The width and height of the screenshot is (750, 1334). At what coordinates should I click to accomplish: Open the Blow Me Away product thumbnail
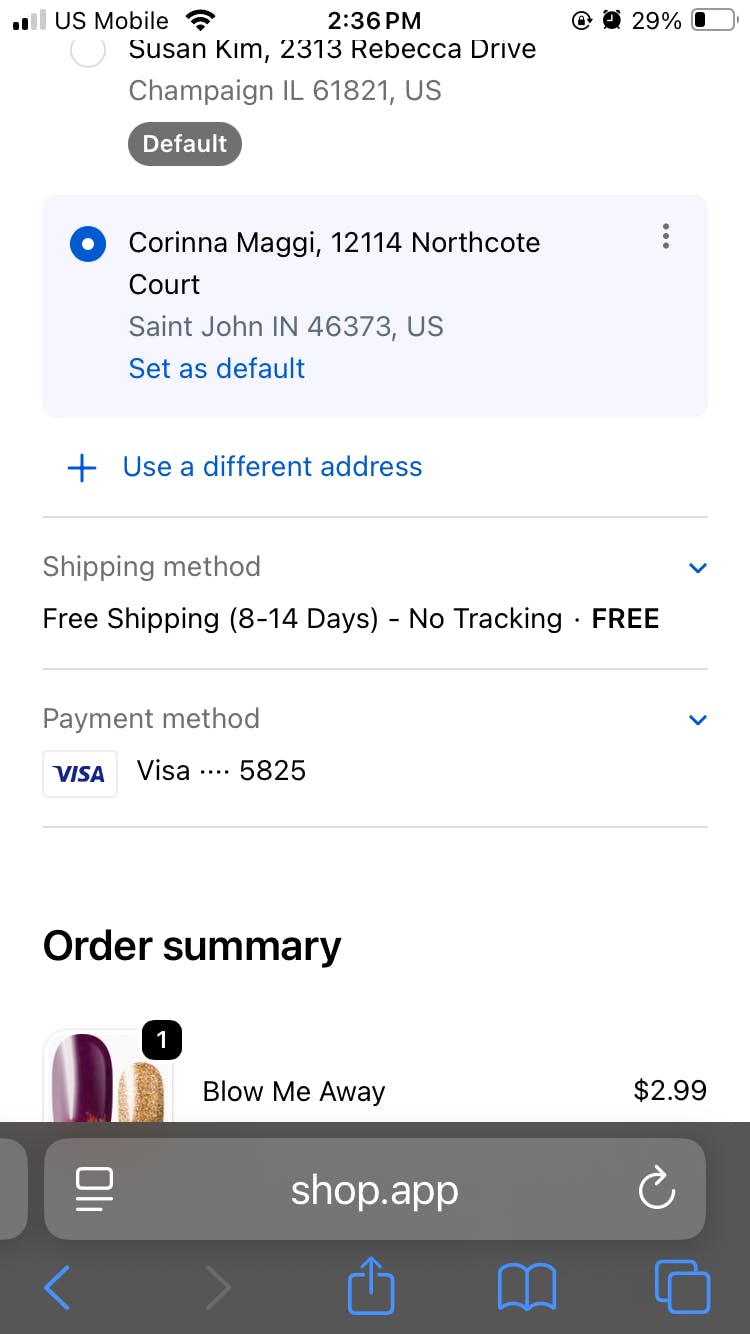tap(107, 1078)
